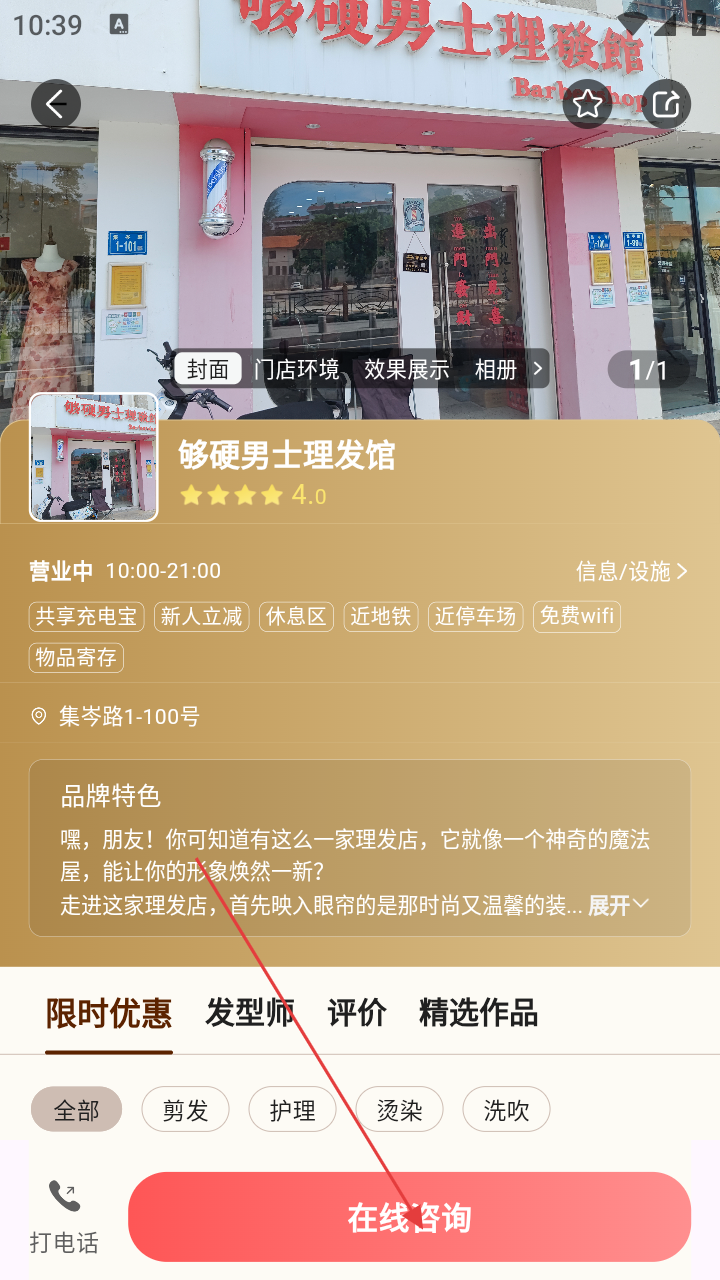Image resolution: width=720 pixels, height=1280 pixels.
Task: Open the address 集岑路1-100号
Action: (x=129, y=716)
